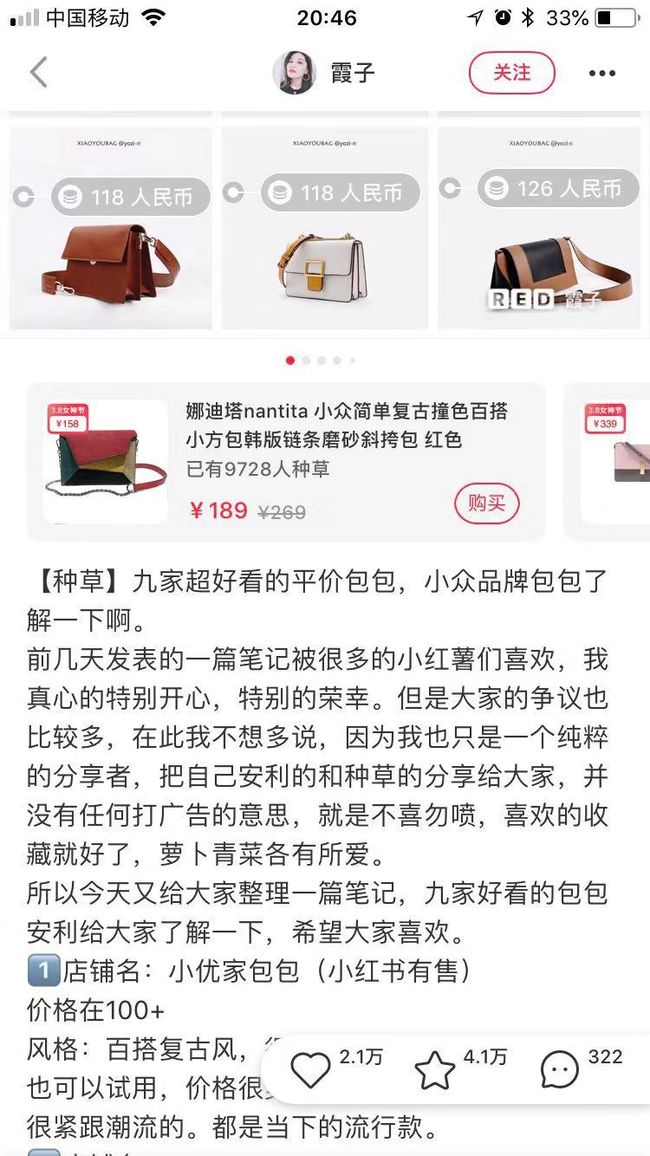Follow 霞子 with the 关注 button
The height and width of the screenshot is (1156, 650).
511,72
